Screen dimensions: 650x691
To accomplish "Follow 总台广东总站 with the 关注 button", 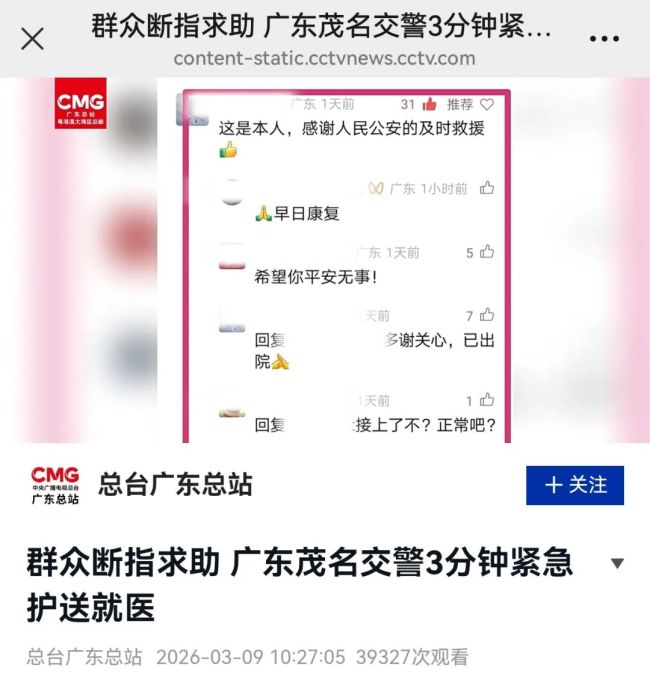I will (575, 485).
